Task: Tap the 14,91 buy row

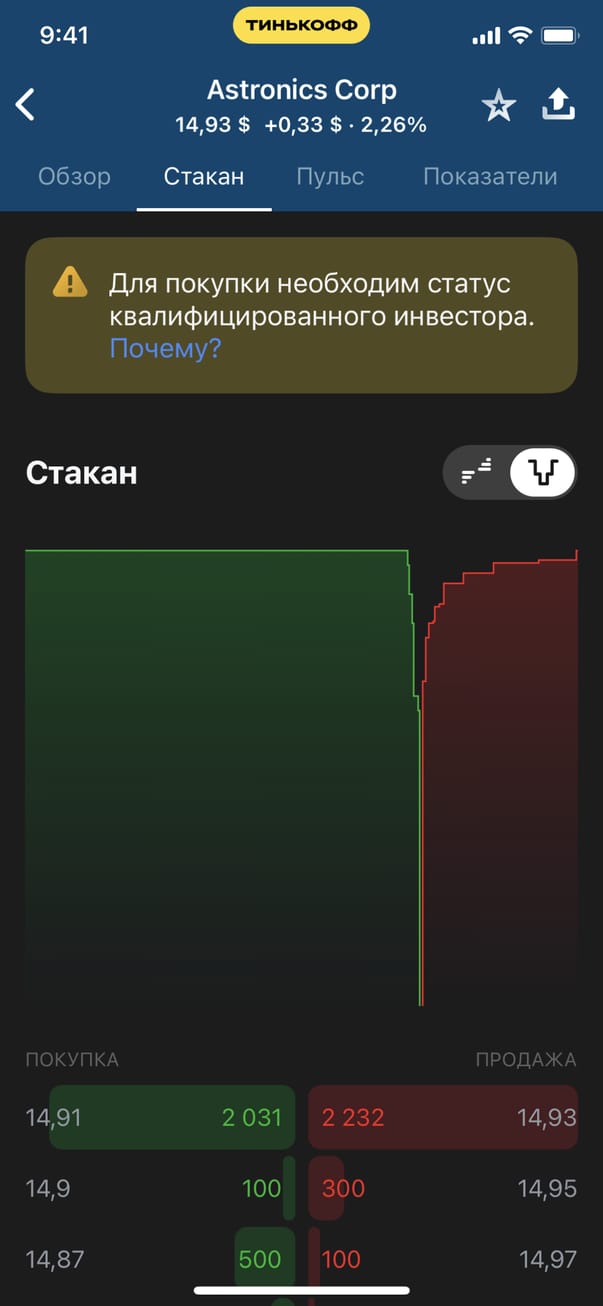Action: pos(160,1117)
